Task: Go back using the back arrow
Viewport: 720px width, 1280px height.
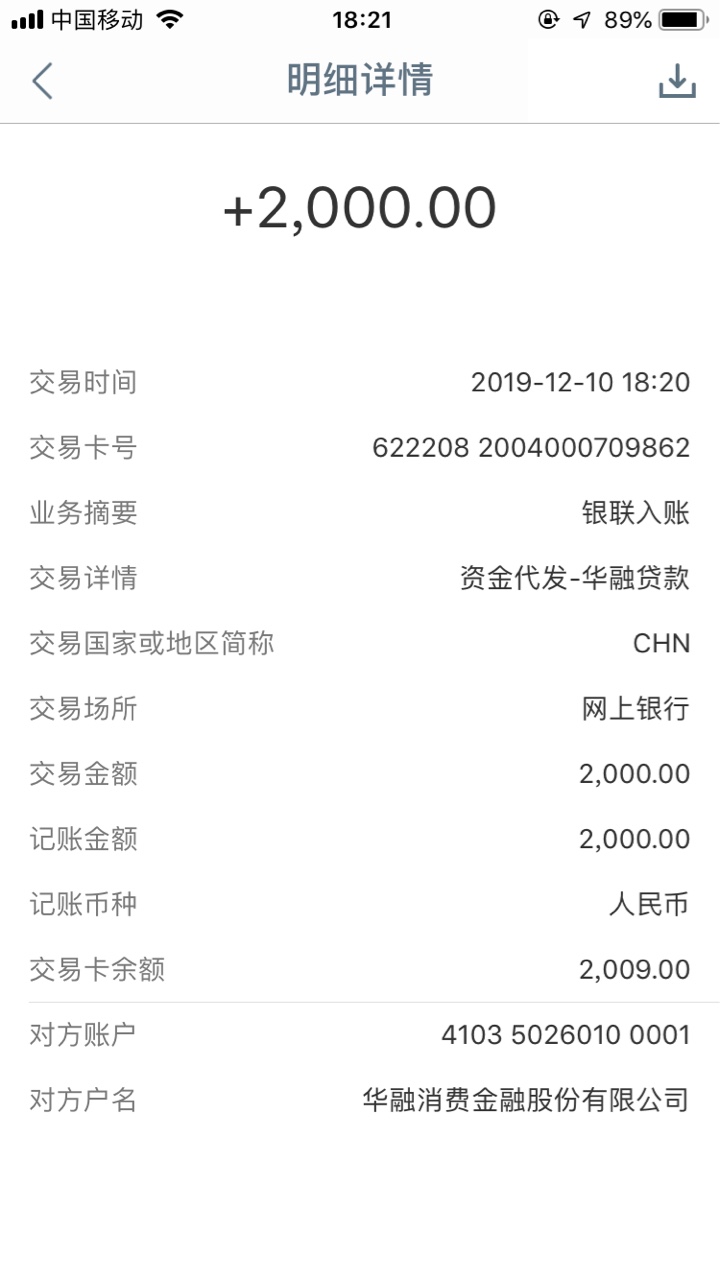Action: pyautogui.click(x=42, y=81)
